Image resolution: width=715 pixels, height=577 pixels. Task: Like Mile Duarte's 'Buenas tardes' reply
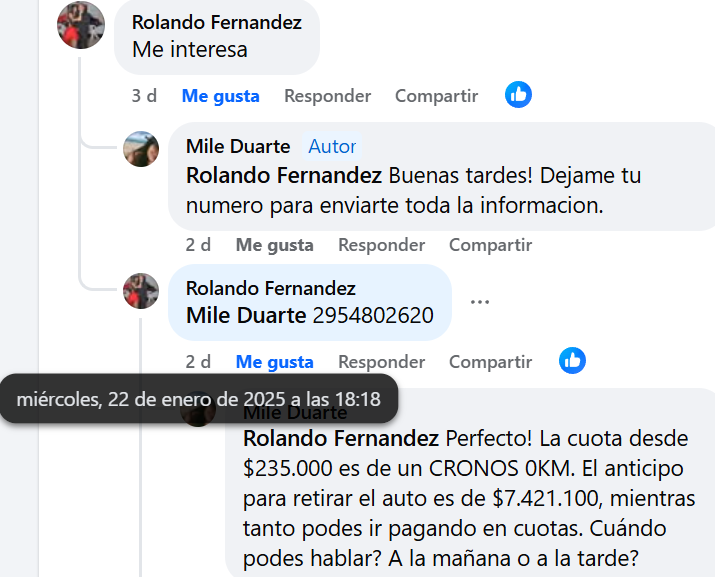coord(274,244)
